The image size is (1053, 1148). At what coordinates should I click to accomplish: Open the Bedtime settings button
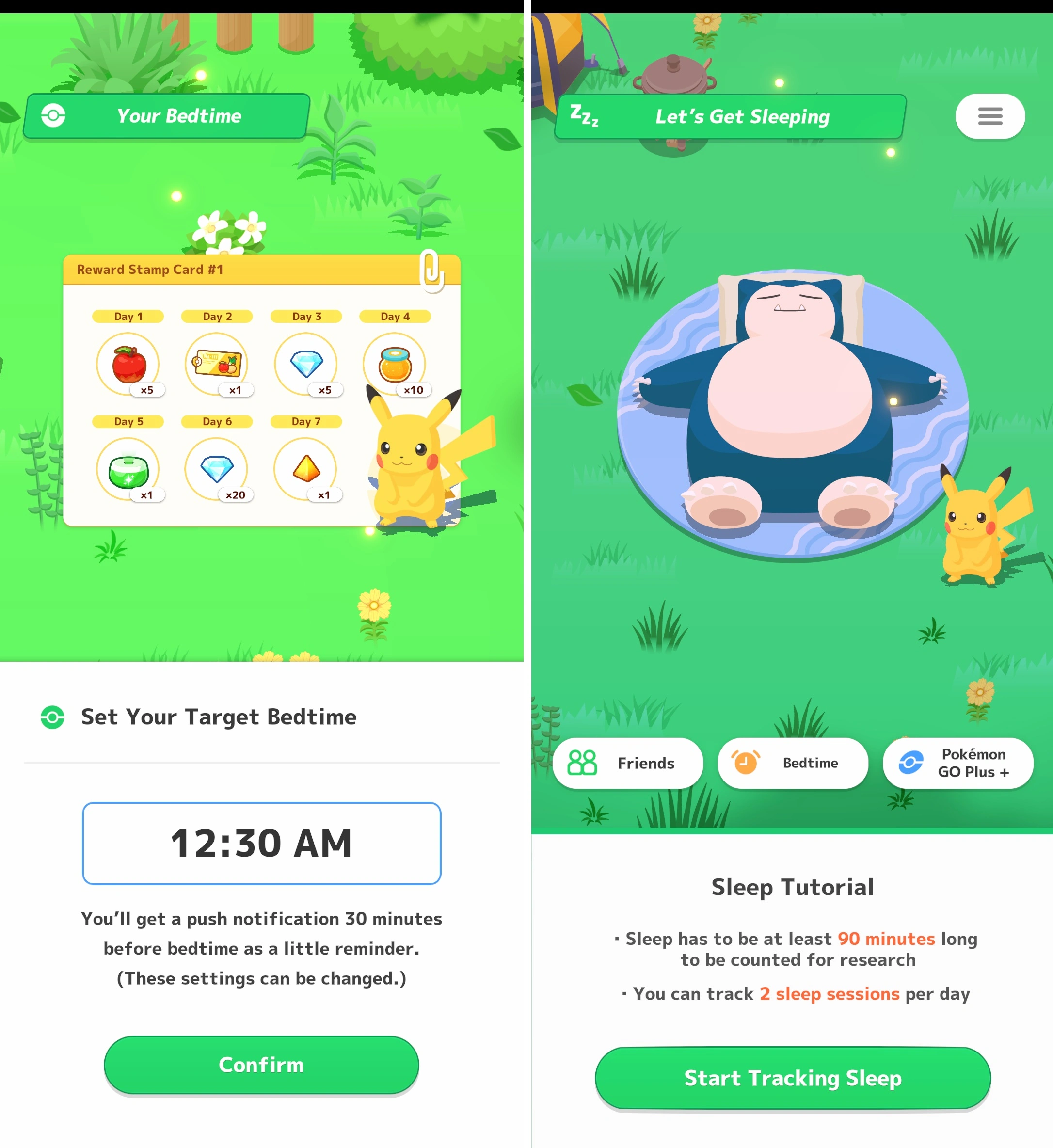pyautogui.click(x=793, y=763)
